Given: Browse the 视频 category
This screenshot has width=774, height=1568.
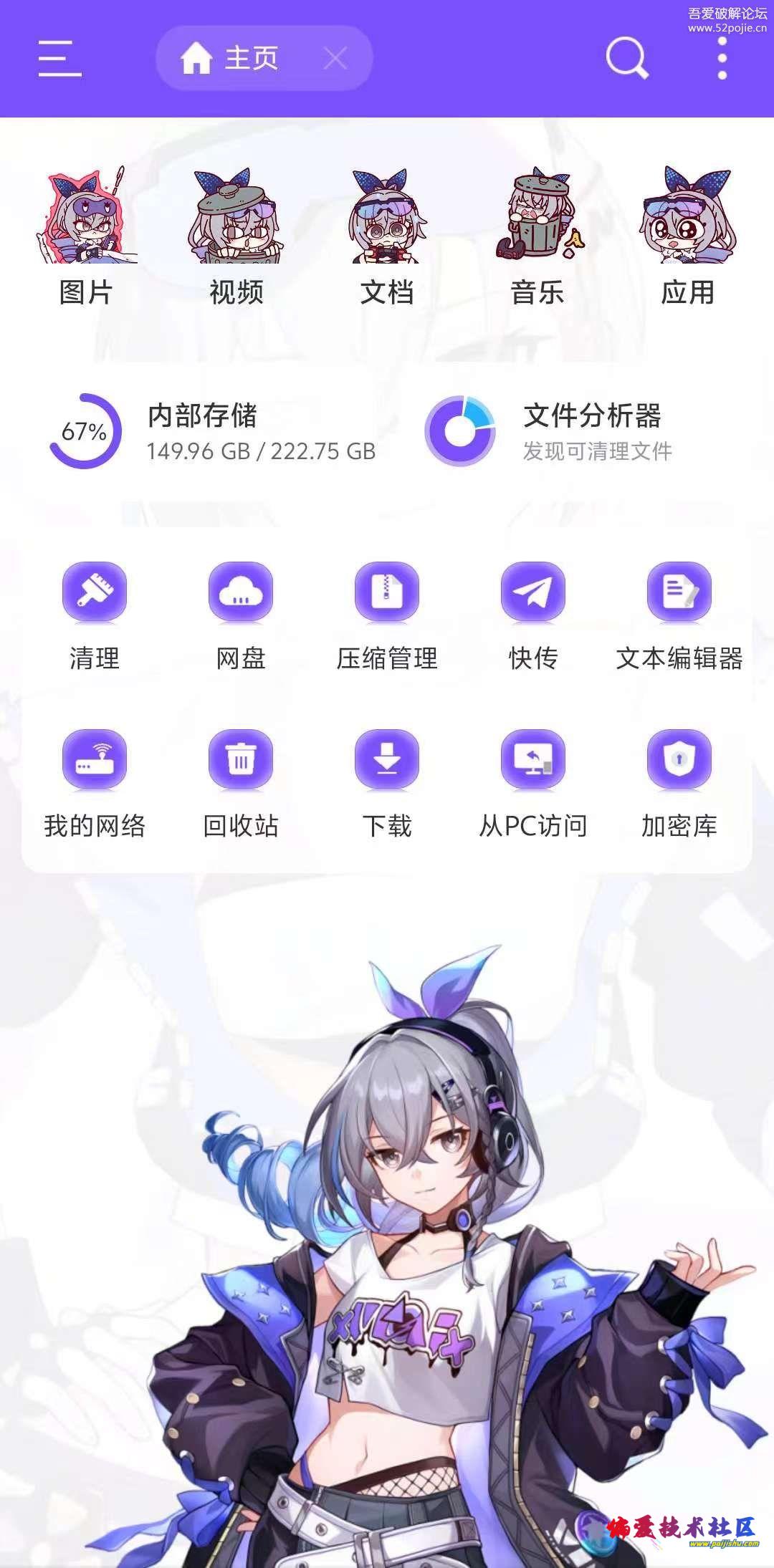Looking at the screenshot, I should [236, 238].
